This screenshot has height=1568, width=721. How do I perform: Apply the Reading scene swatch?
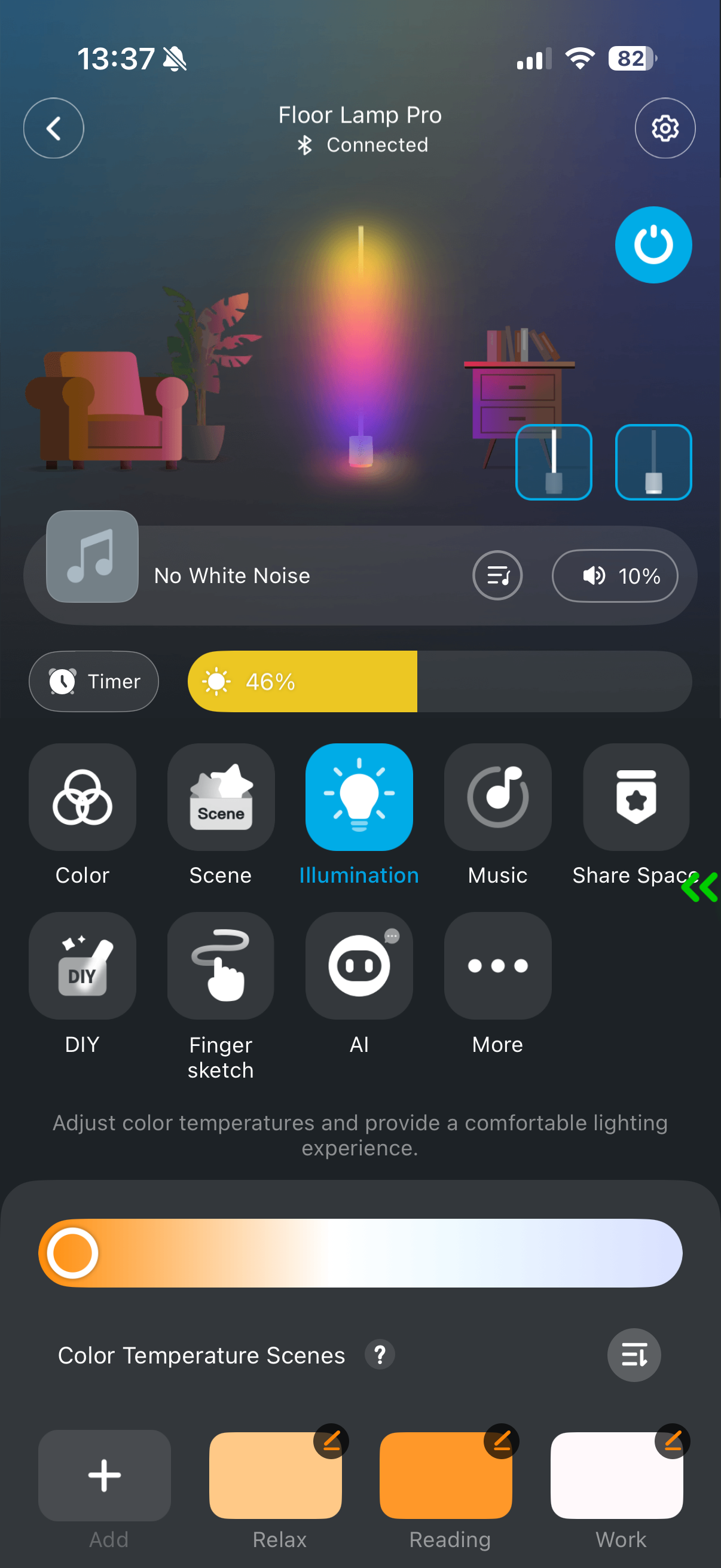[x=445, y=1475]
